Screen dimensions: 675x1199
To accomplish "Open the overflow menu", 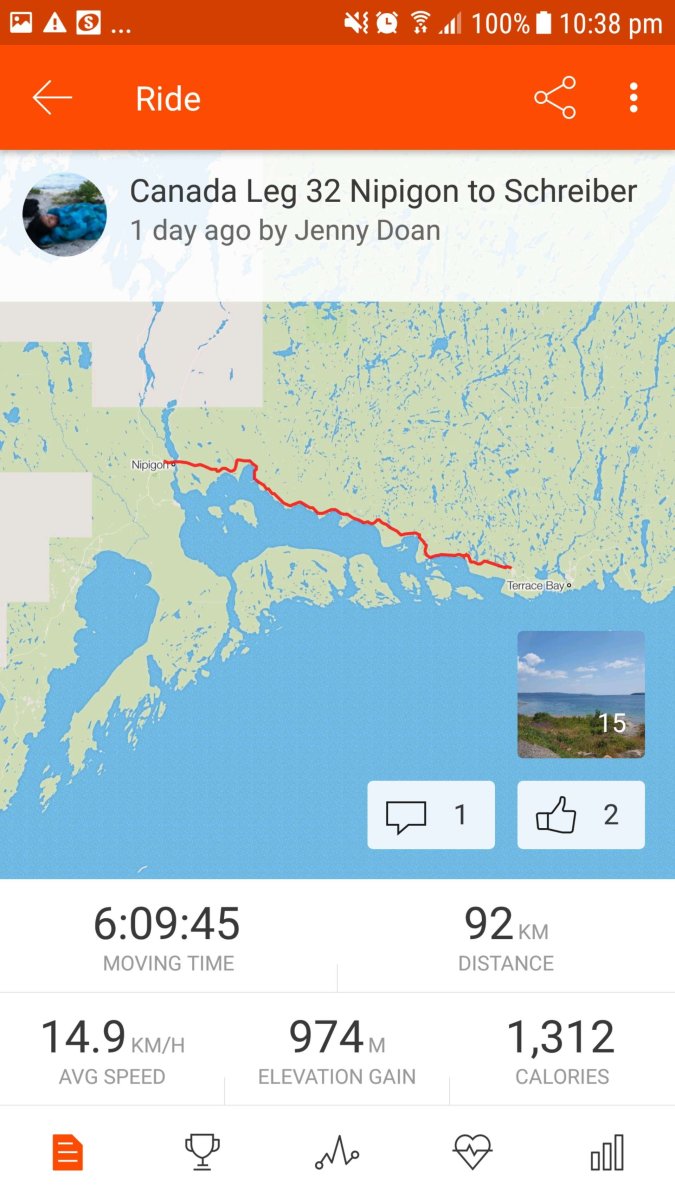I will (633, 98).
